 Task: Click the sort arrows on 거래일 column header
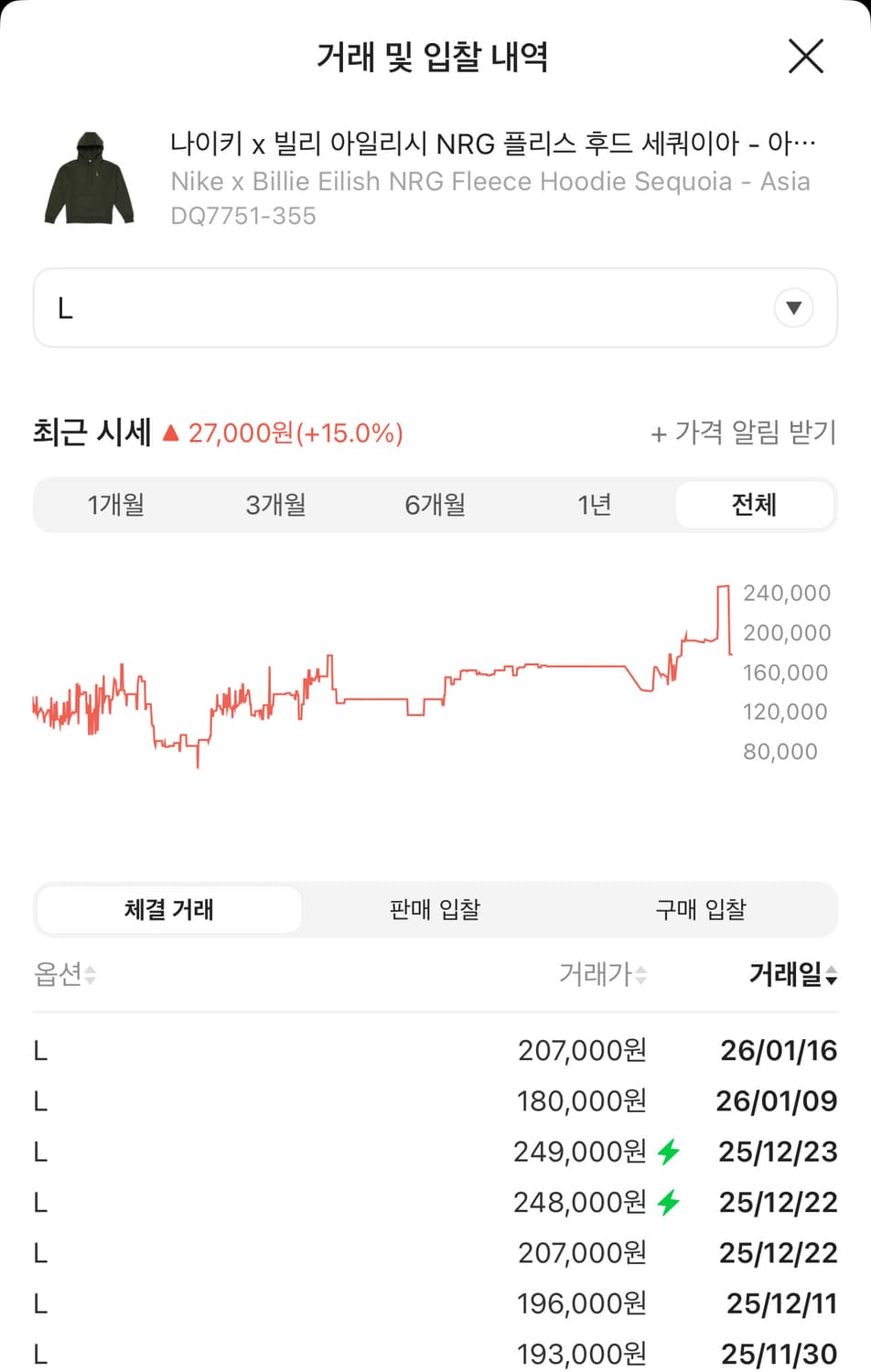[831, 975]
